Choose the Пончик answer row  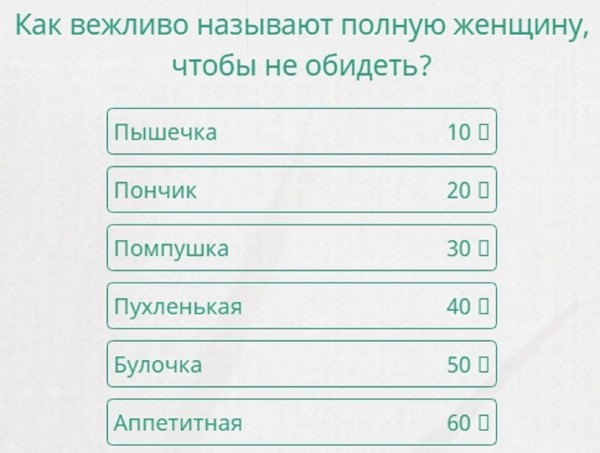point(301,190)
